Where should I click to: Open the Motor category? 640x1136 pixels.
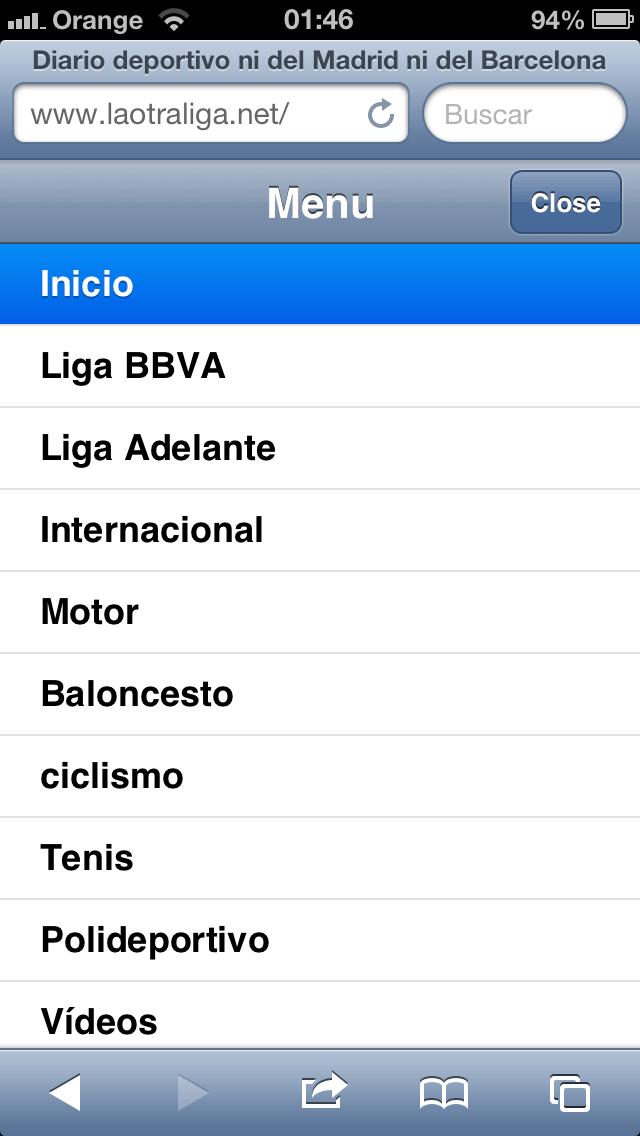point(320,612)
